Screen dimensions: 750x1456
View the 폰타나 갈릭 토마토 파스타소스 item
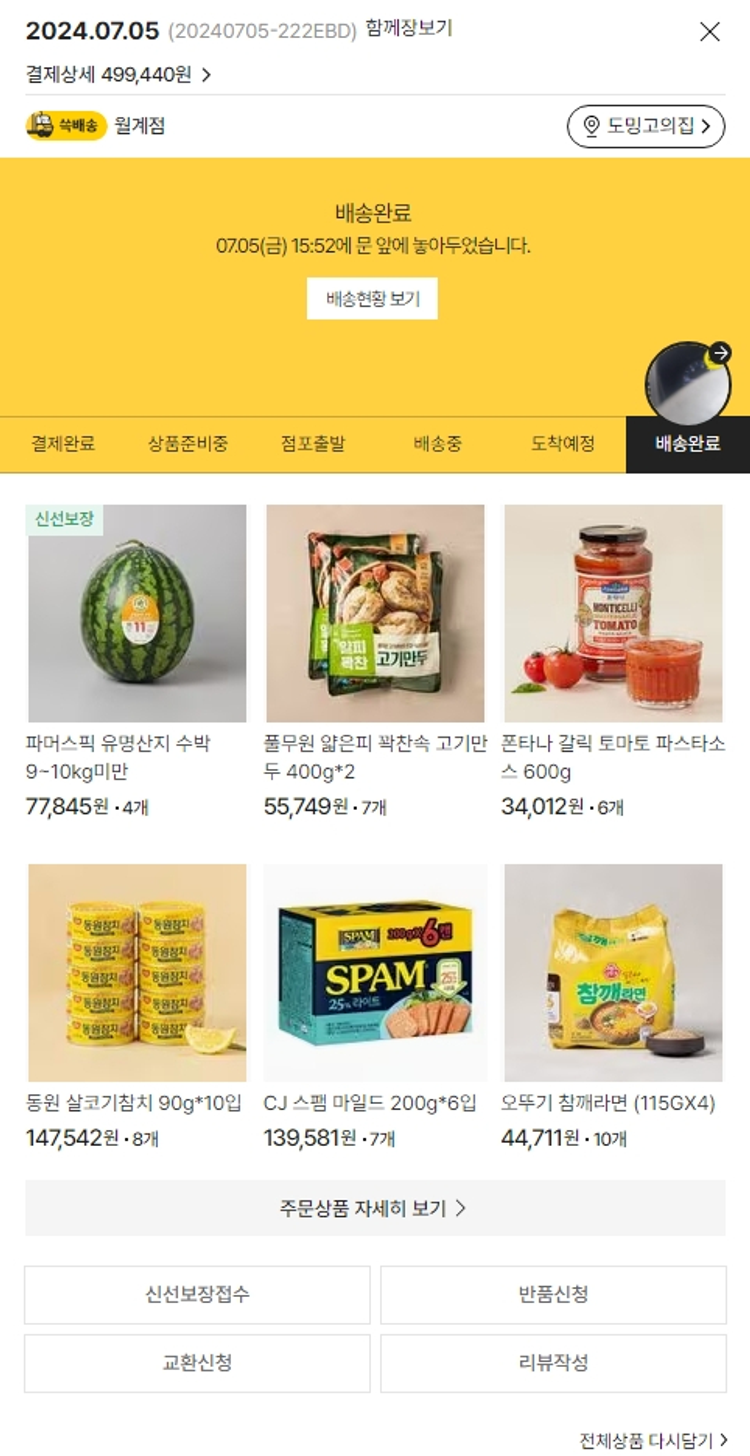[x=613, y=613]
